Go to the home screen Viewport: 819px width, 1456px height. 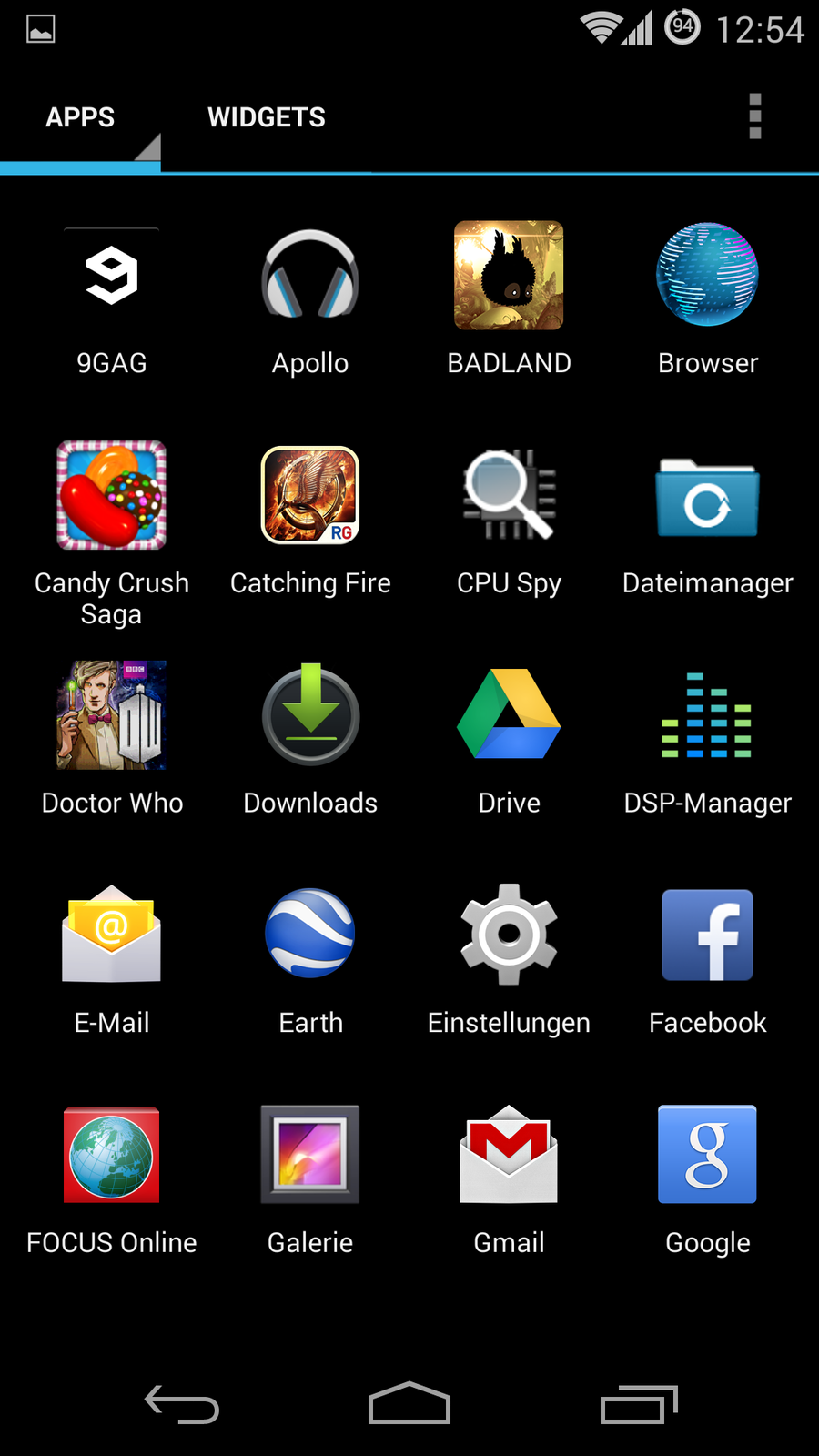tap(409, 1404)
